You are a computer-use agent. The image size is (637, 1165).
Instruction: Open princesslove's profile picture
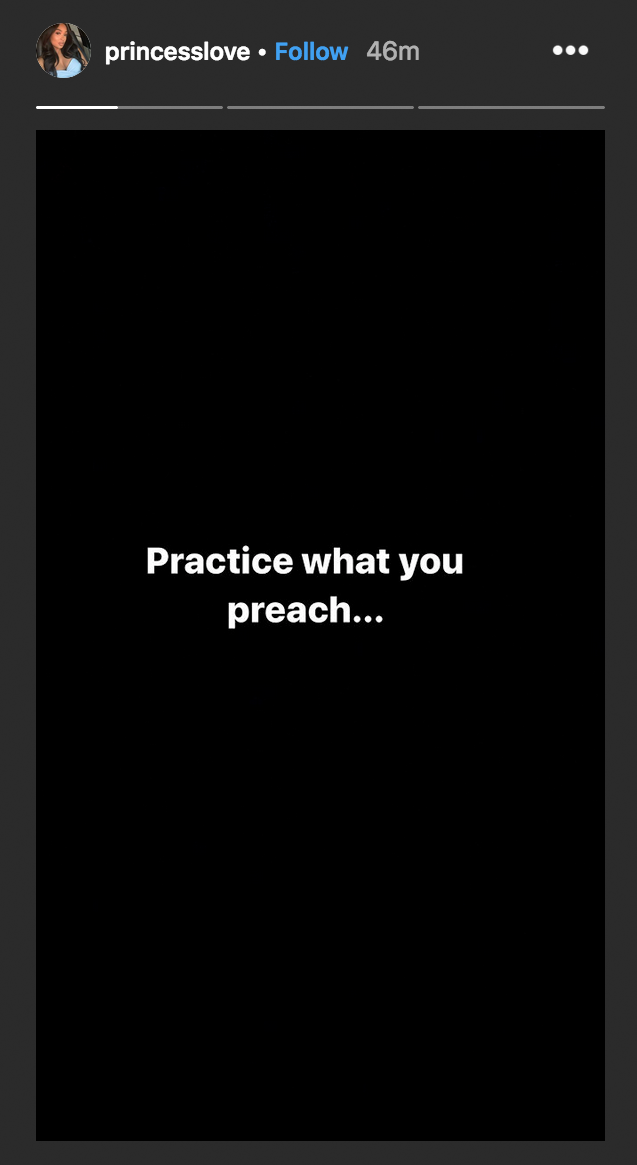coord(63,51)
